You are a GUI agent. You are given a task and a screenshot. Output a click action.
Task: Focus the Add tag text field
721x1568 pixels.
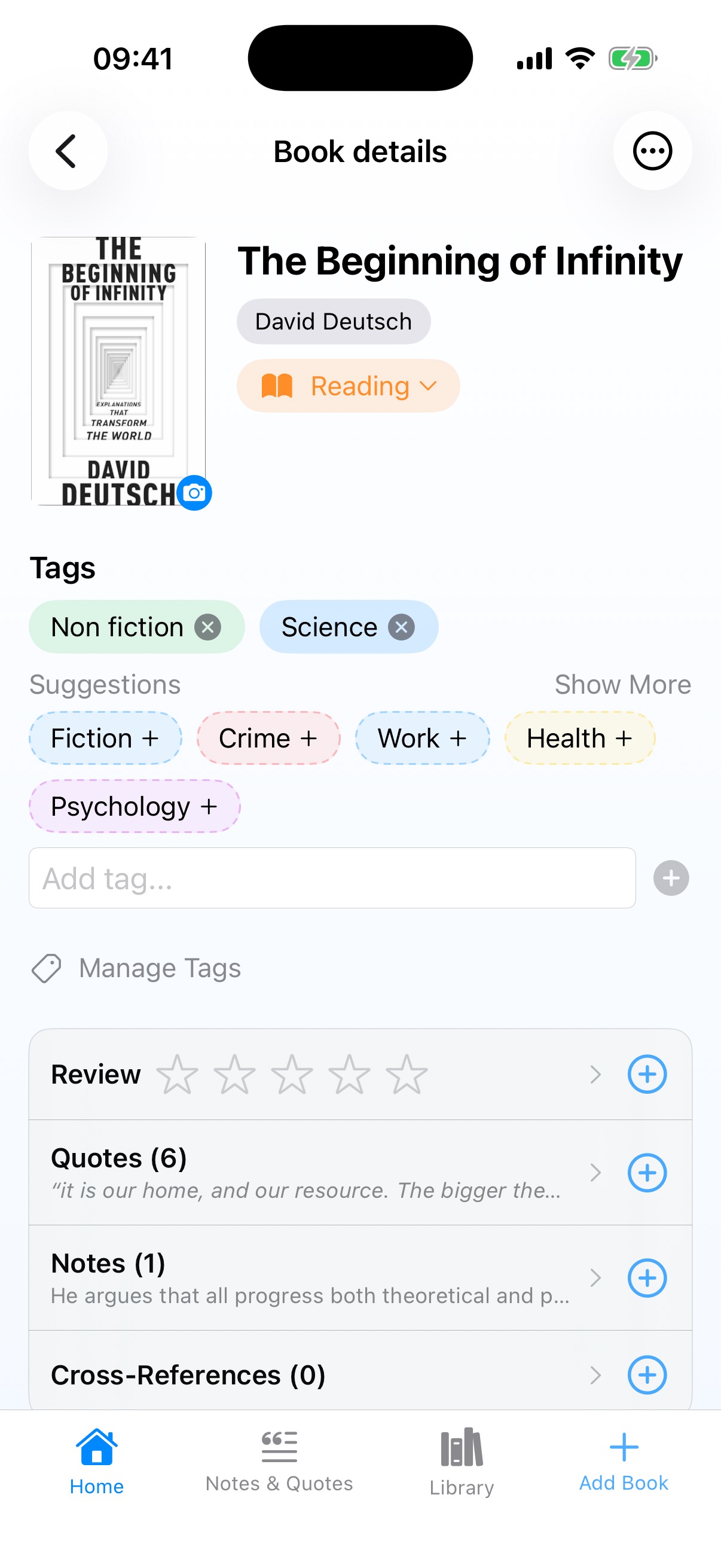pos(332,878)
